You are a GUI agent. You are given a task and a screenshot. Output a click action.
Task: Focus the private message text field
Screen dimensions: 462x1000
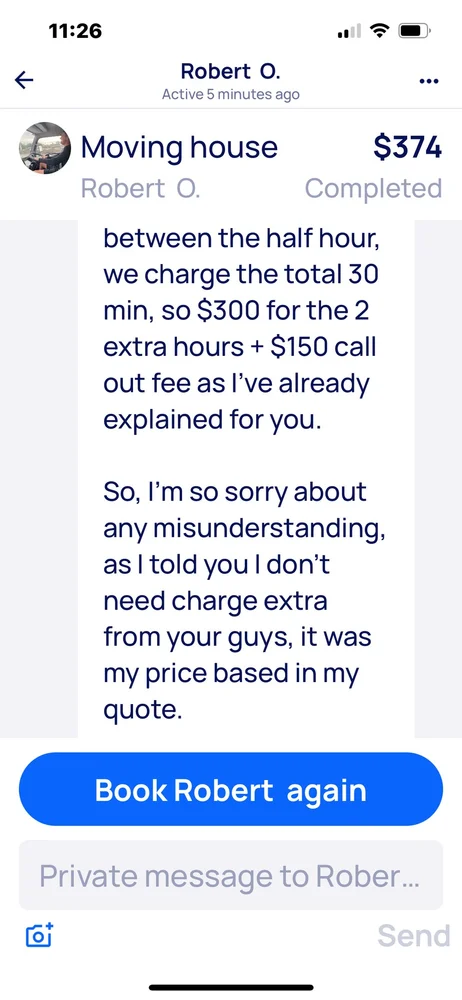(x=231, y=875)
